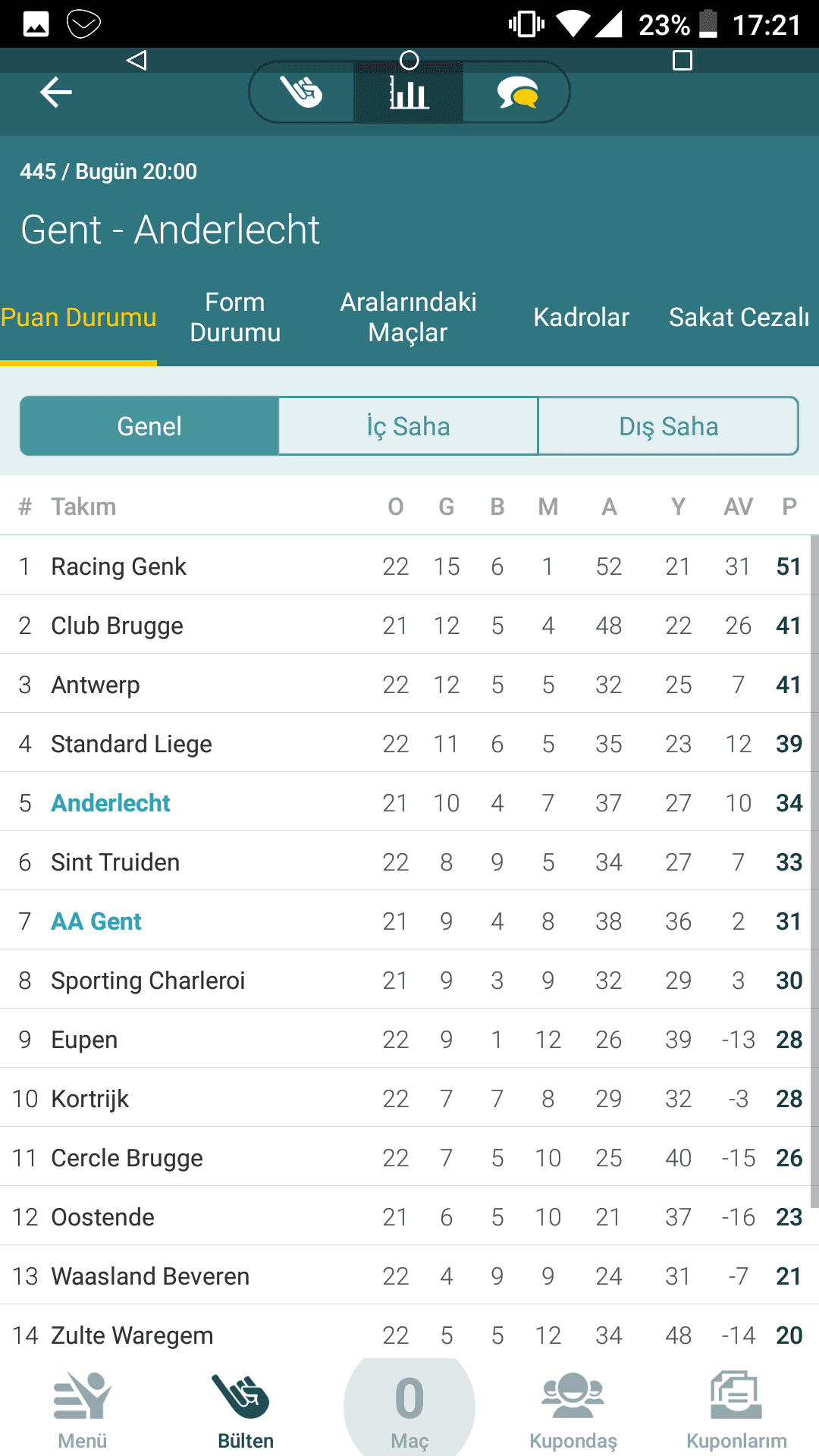Open the Sakat Cezalı tab
This screenshot has height=1456, width=819.
739,317
